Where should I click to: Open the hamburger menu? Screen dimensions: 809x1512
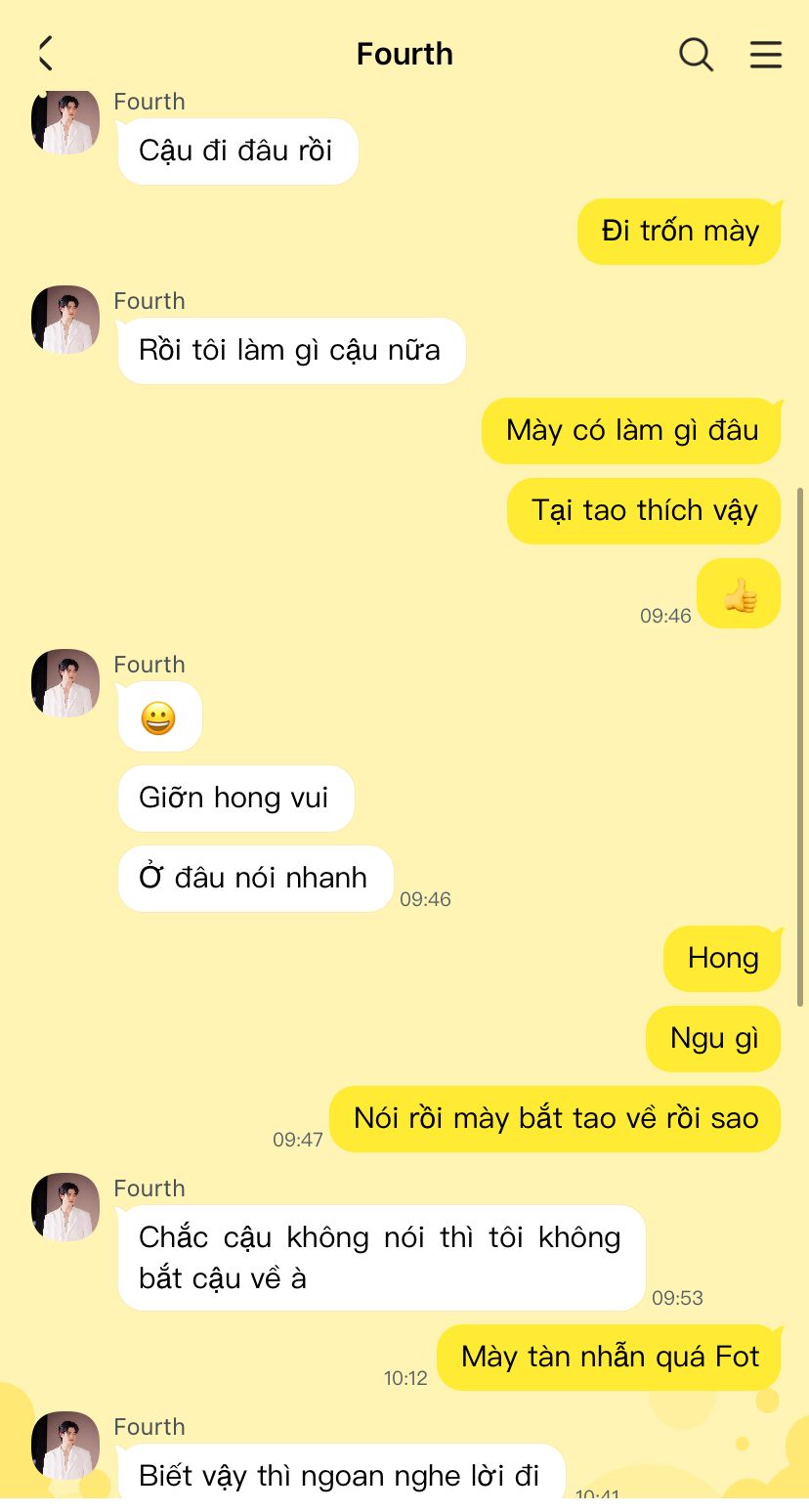(766, 54)
